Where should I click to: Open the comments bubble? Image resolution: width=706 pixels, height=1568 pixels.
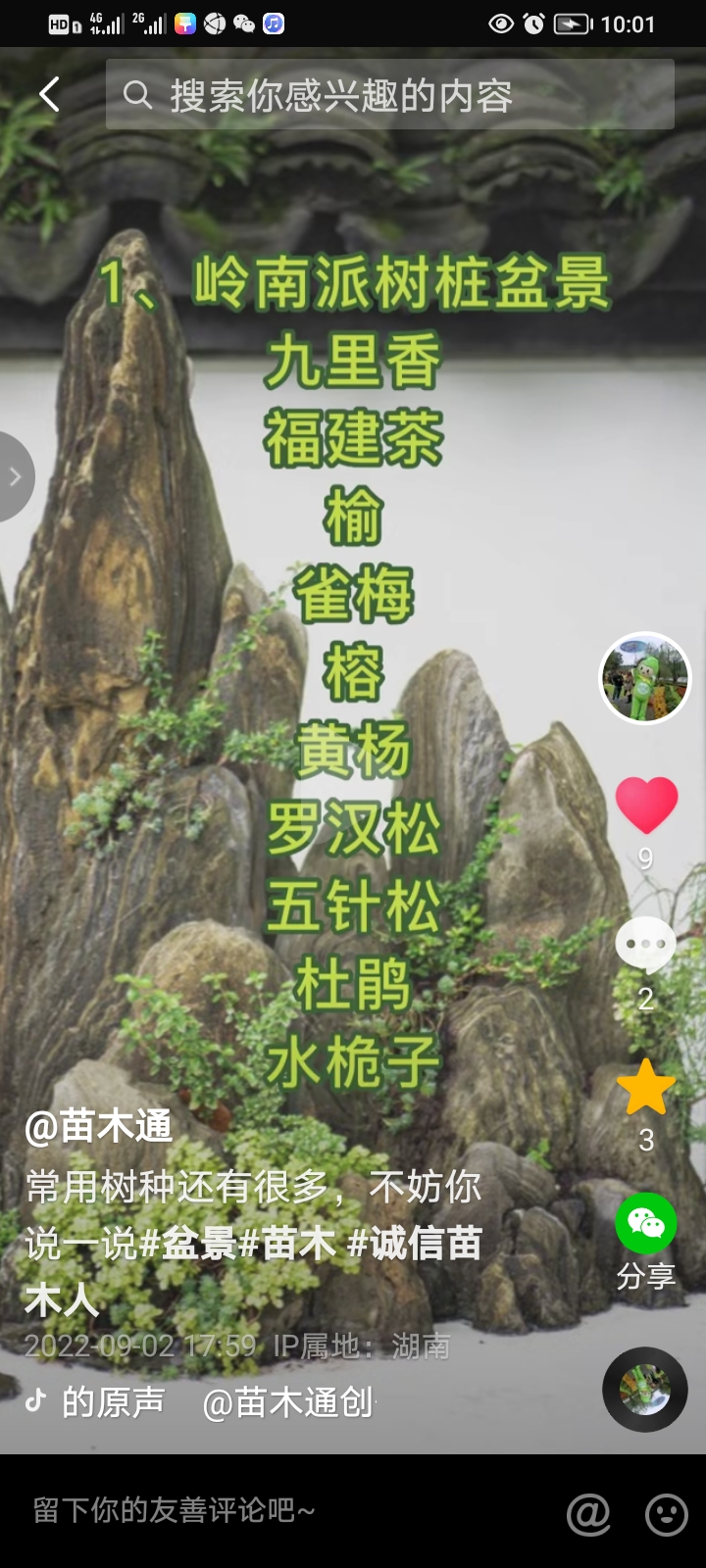tap(645, 946)
